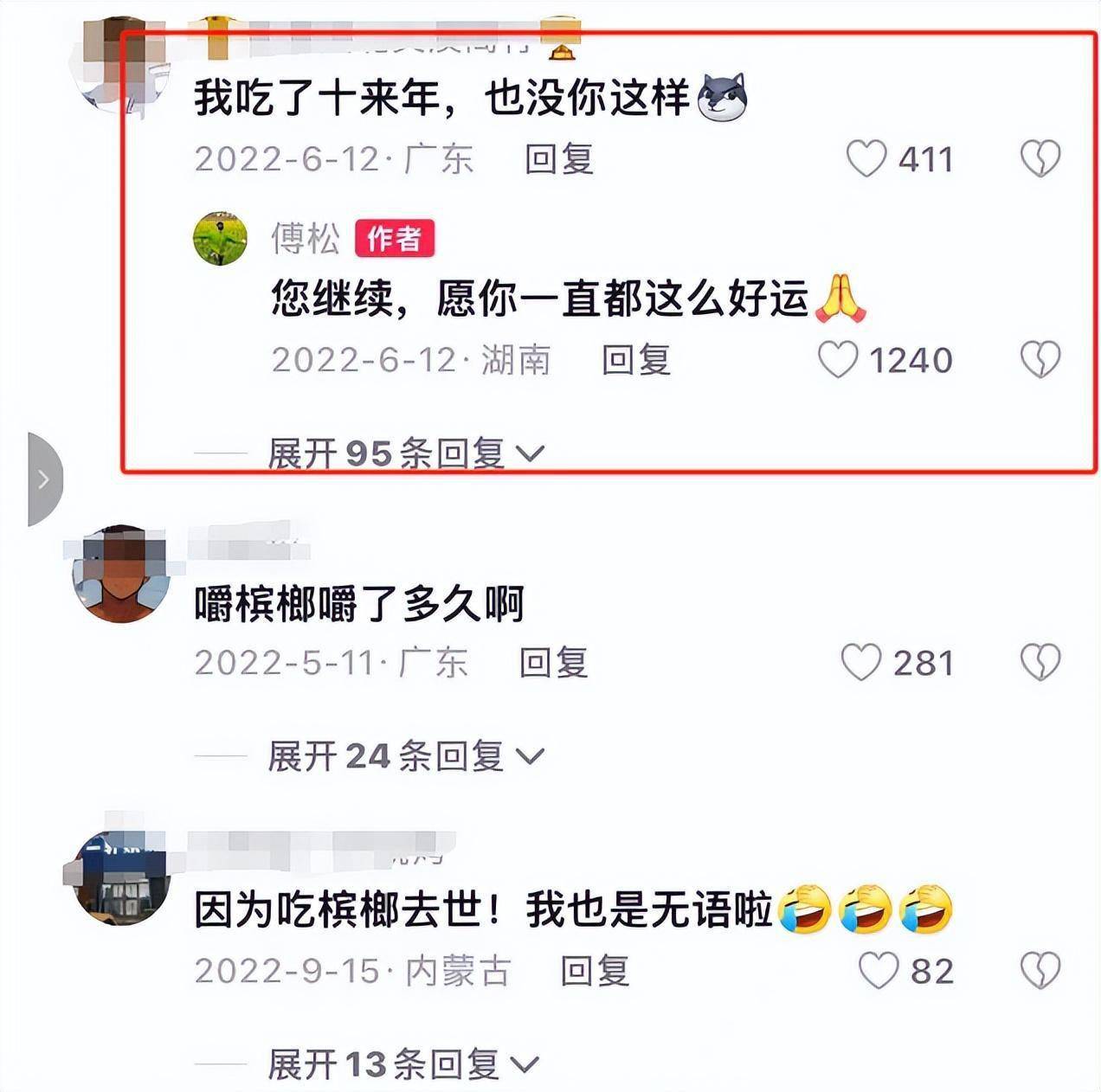Open the side panel arrow handle

[x=43, y=479]
